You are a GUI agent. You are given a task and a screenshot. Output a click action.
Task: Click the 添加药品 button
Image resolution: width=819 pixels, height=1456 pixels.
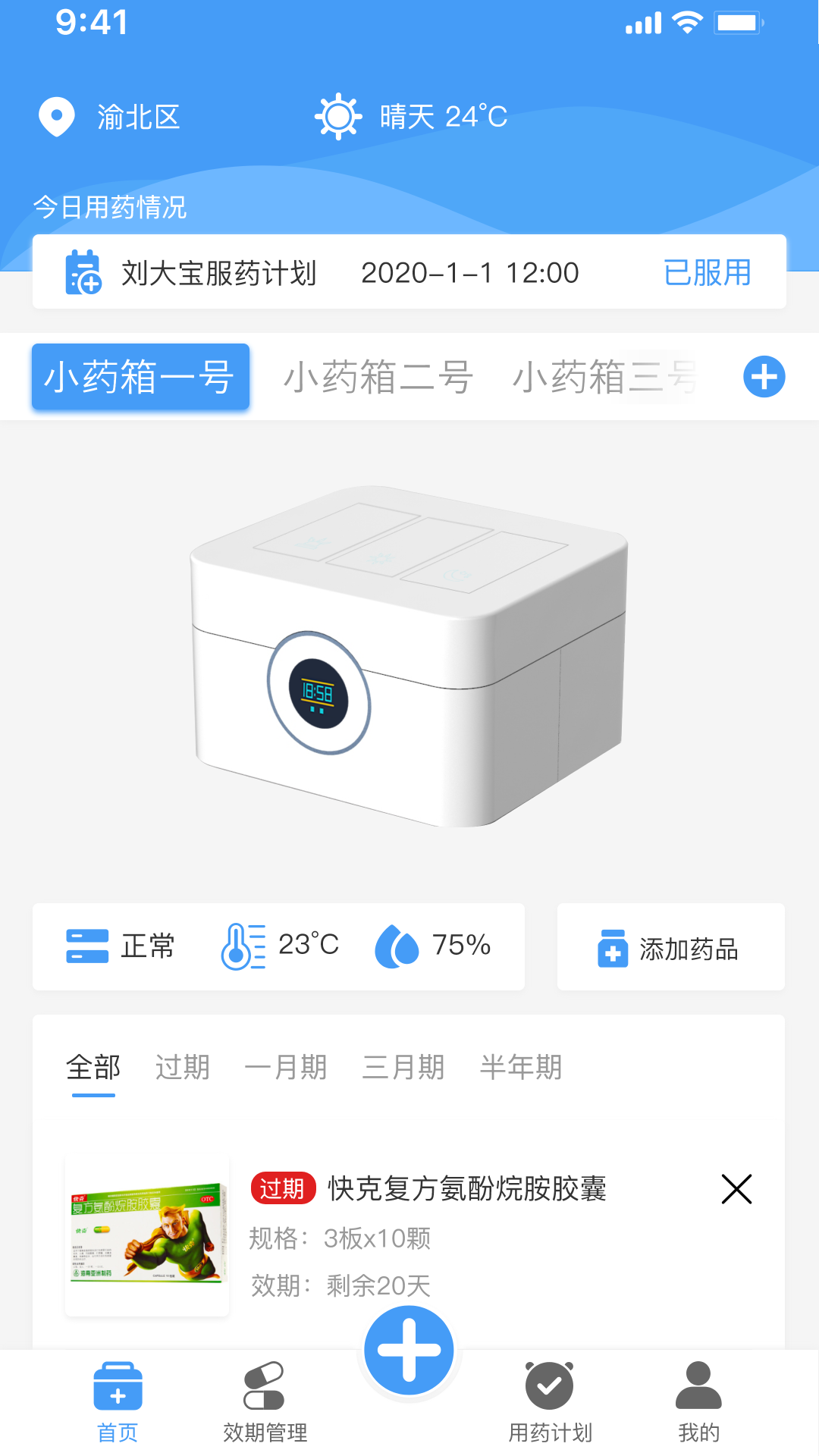670,947
